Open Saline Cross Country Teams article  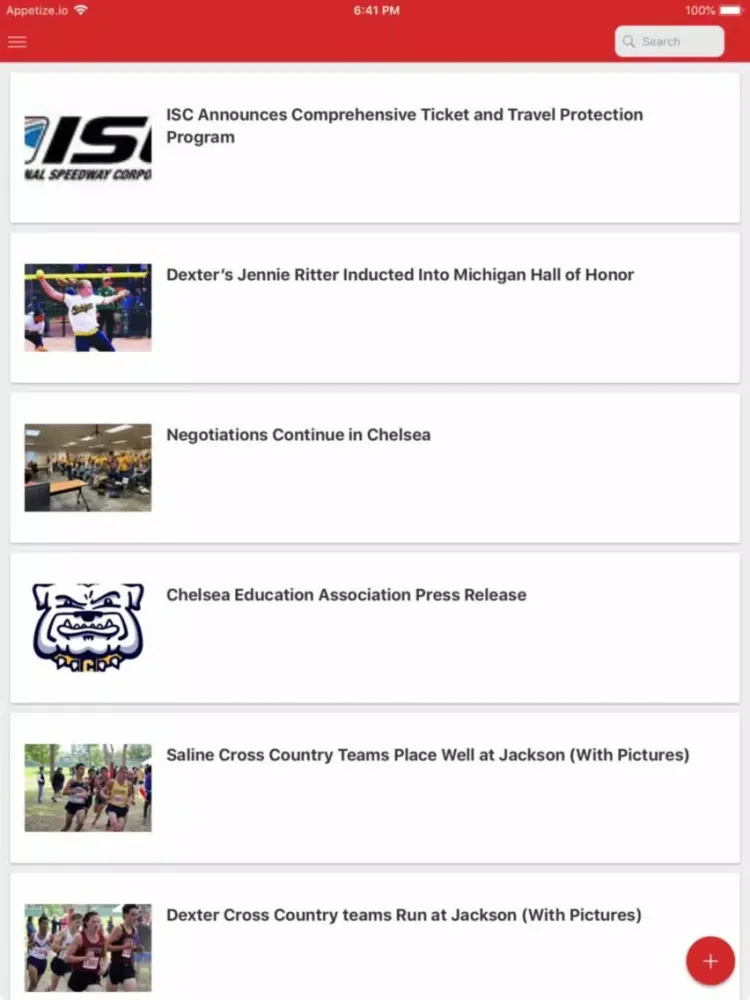click(427, 755)
